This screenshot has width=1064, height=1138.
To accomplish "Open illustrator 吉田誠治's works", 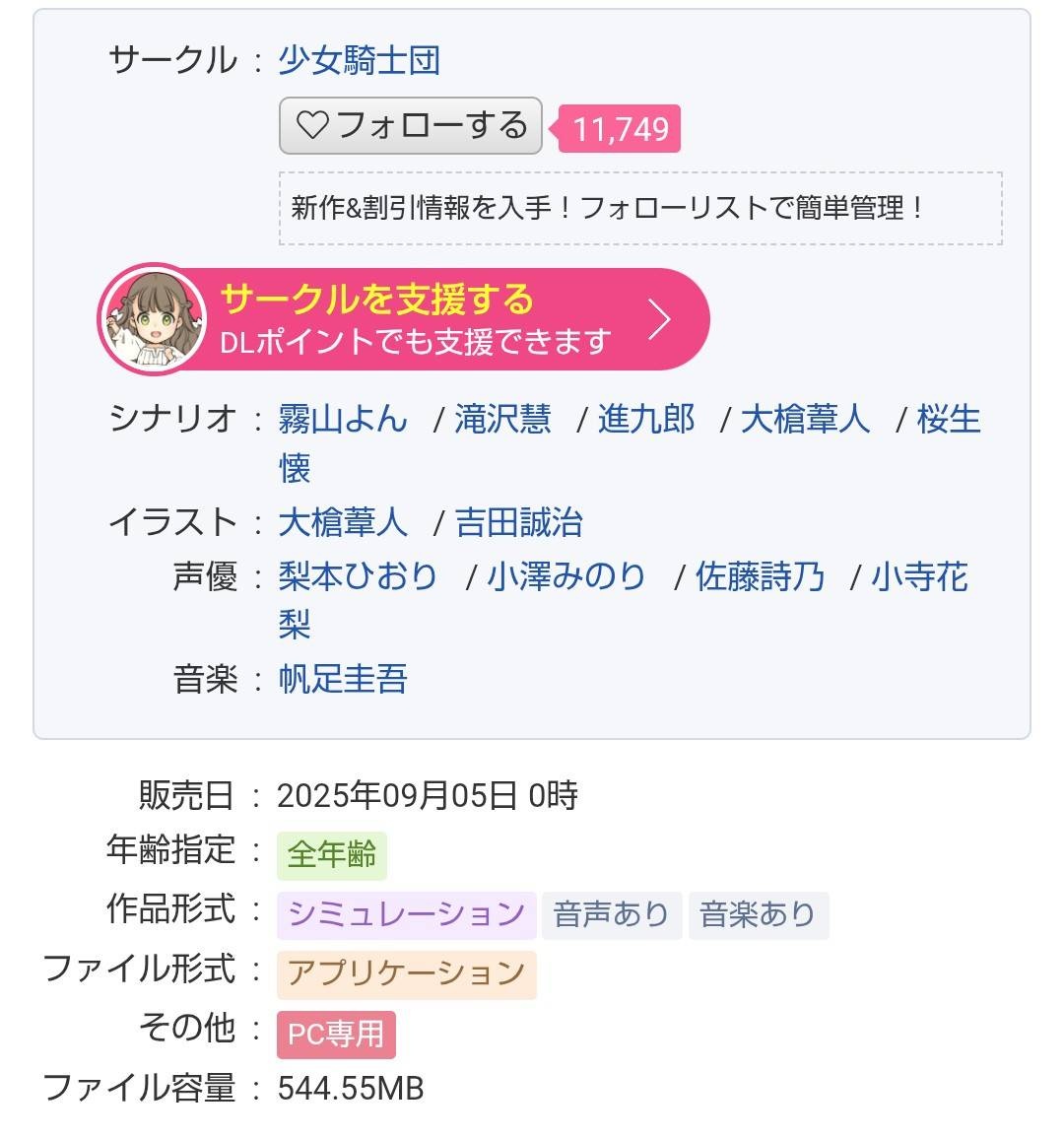I will point(519,522).
